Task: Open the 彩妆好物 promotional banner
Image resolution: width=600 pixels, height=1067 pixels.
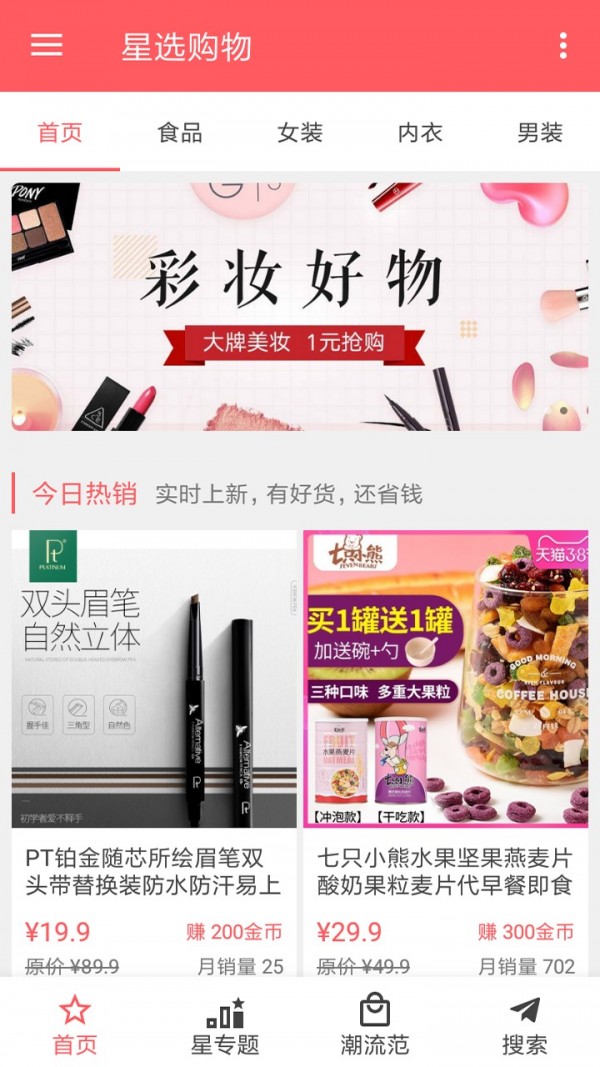Action: [300, 306]
